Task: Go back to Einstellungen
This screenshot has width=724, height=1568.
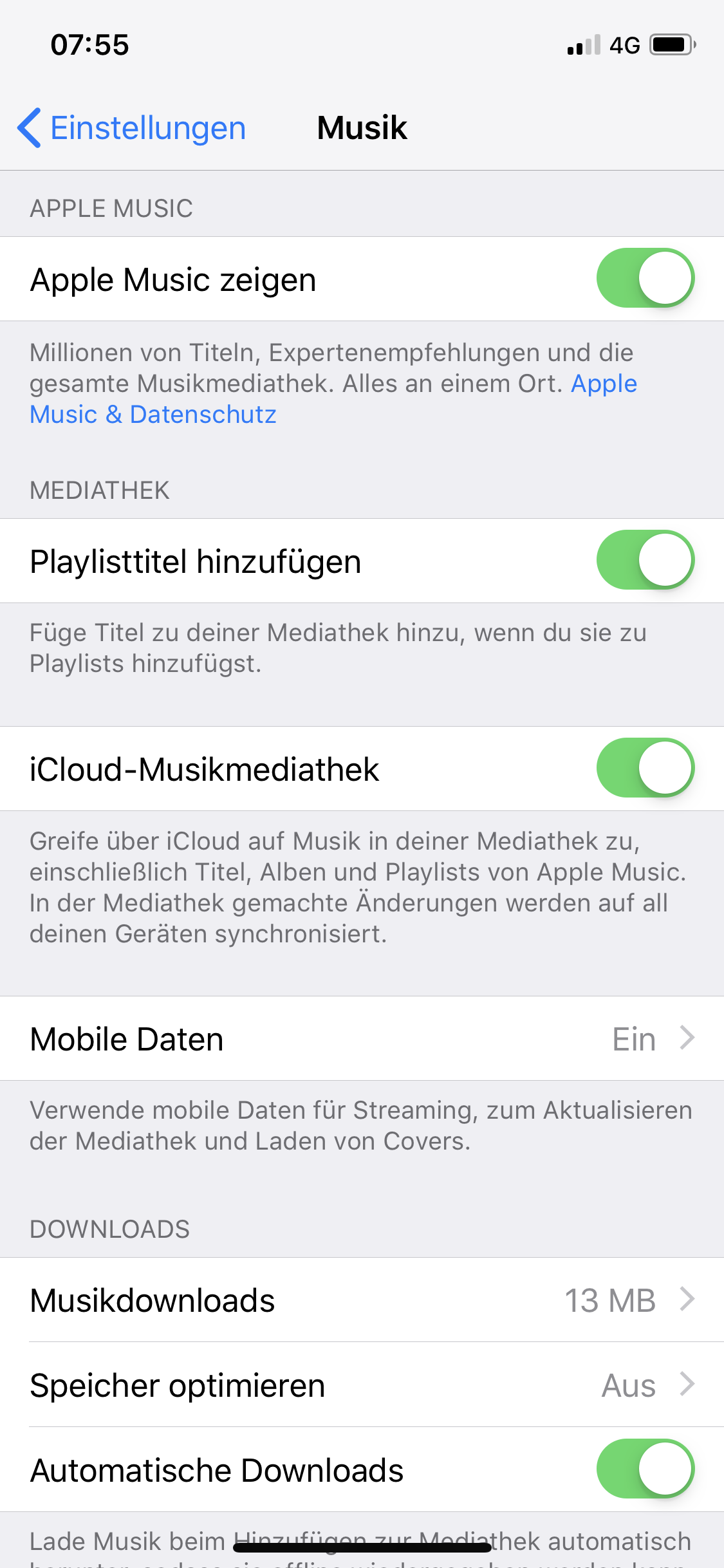Action: coord(132,127)
